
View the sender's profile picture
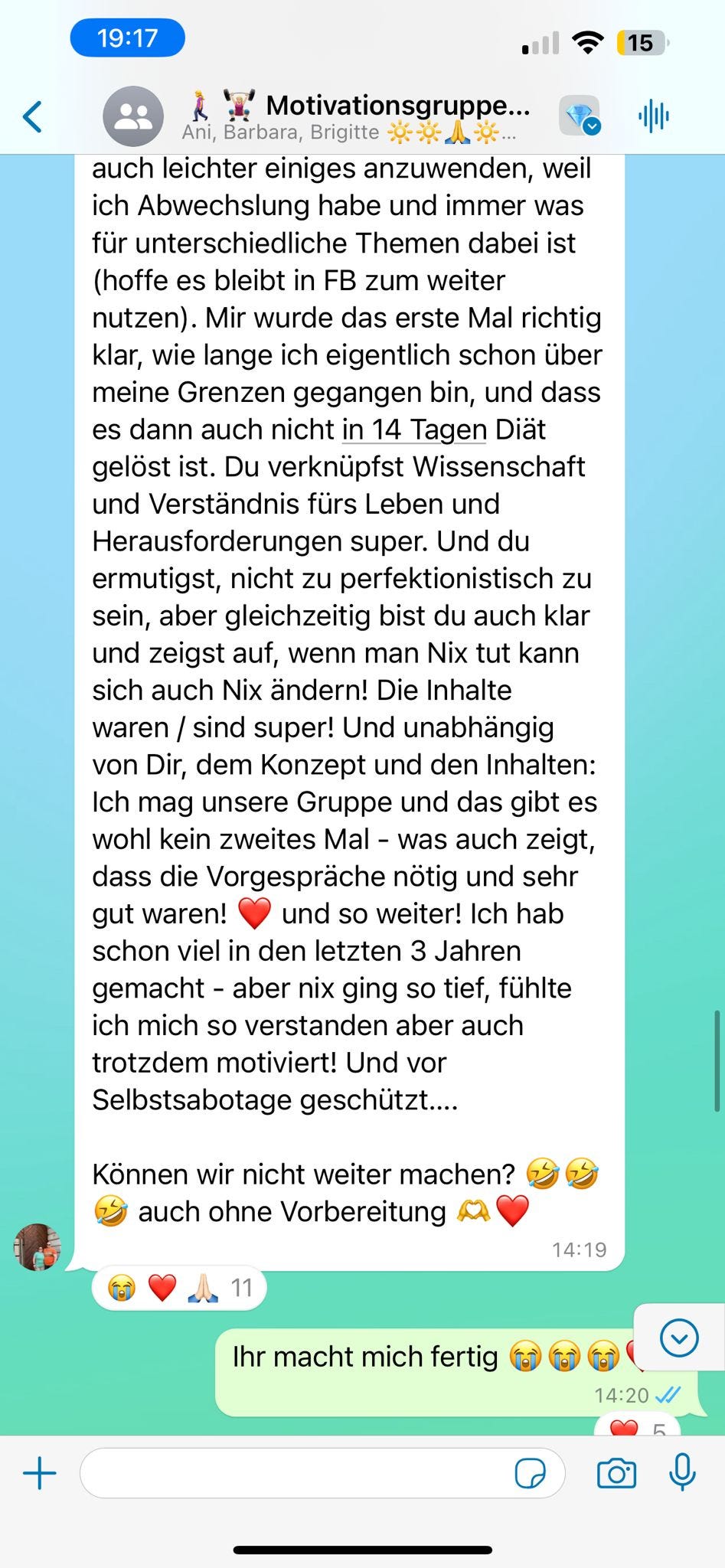[x=37, y=1247]
